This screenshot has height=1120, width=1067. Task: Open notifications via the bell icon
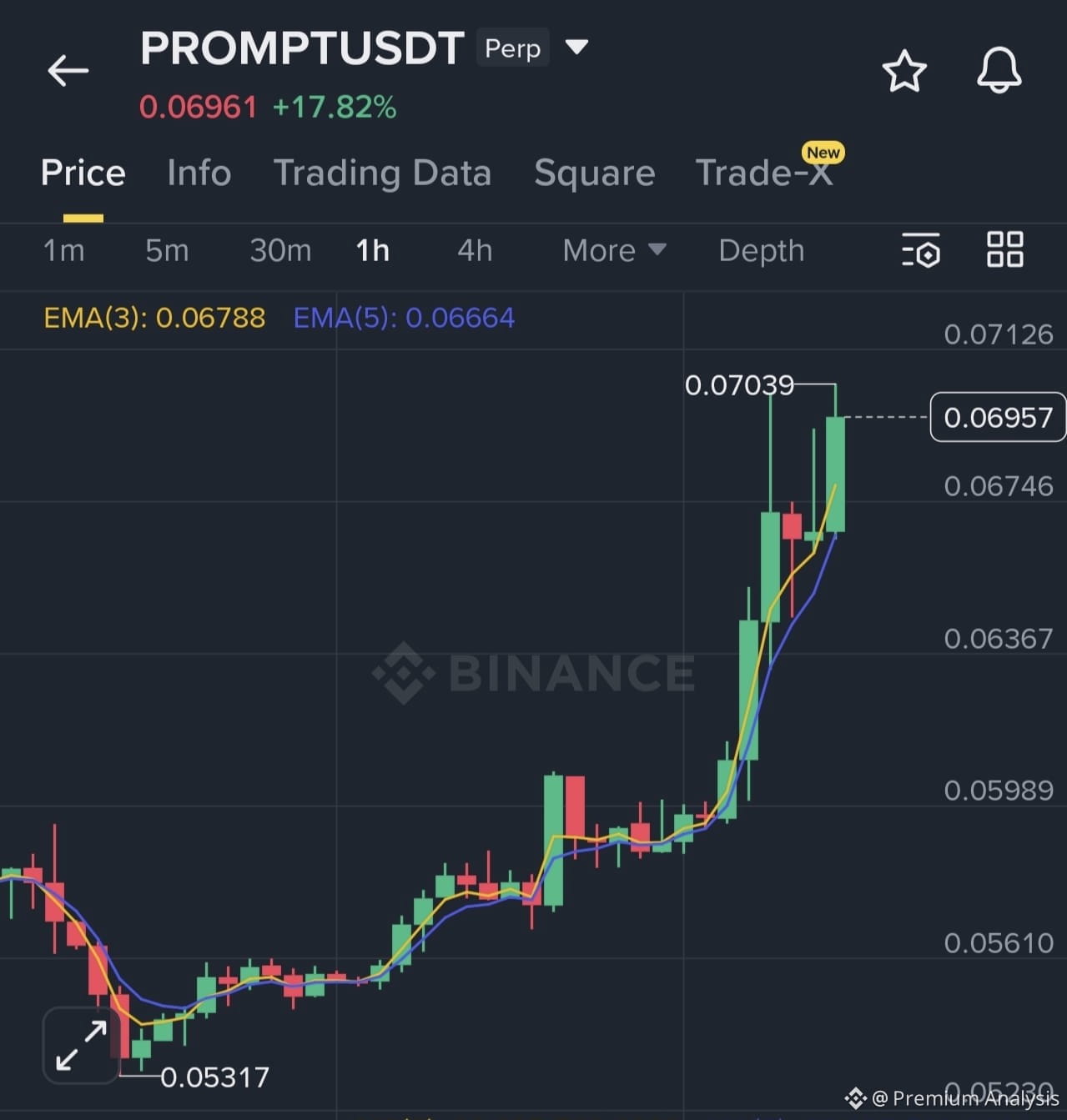(x=999, y=70)
